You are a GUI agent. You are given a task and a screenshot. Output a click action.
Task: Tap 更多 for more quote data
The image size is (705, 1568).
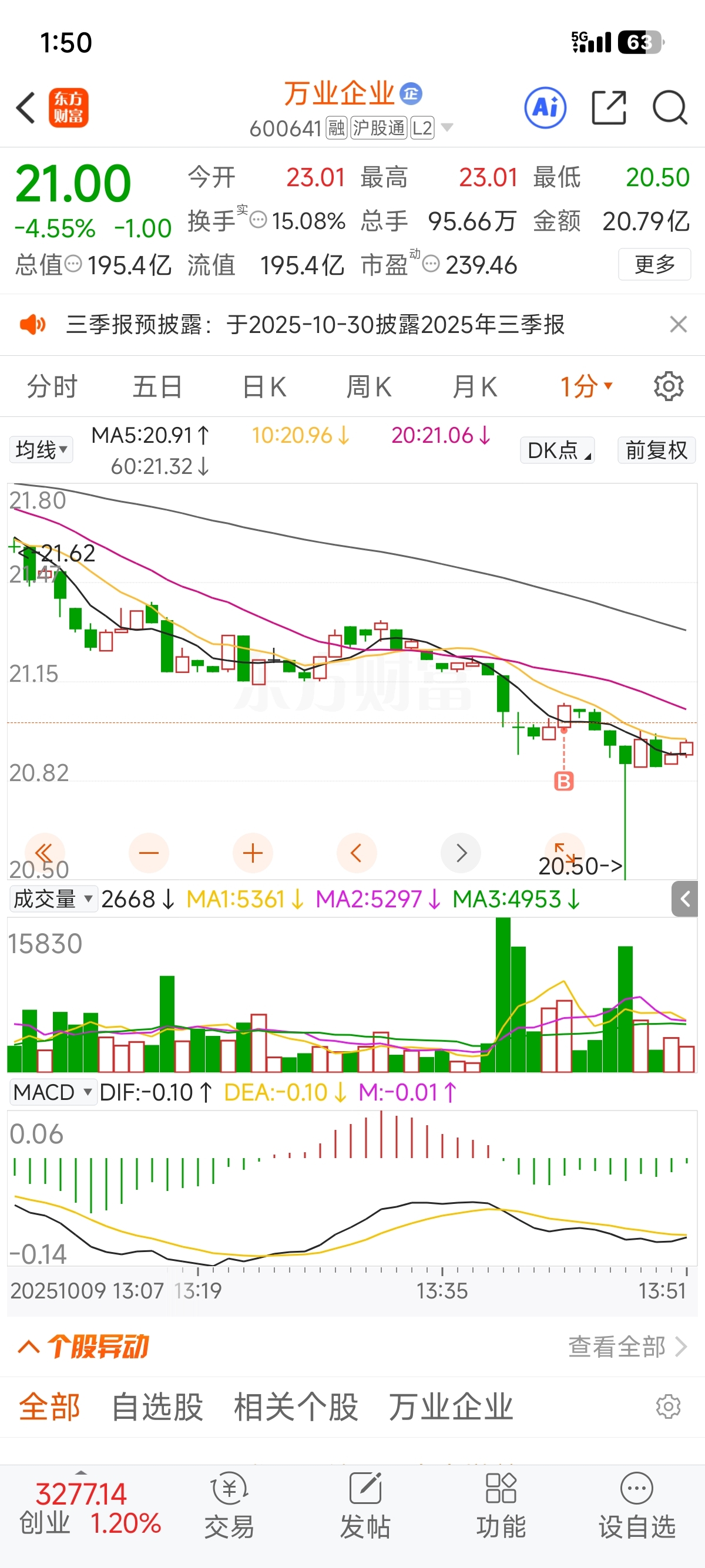point(654,264)
